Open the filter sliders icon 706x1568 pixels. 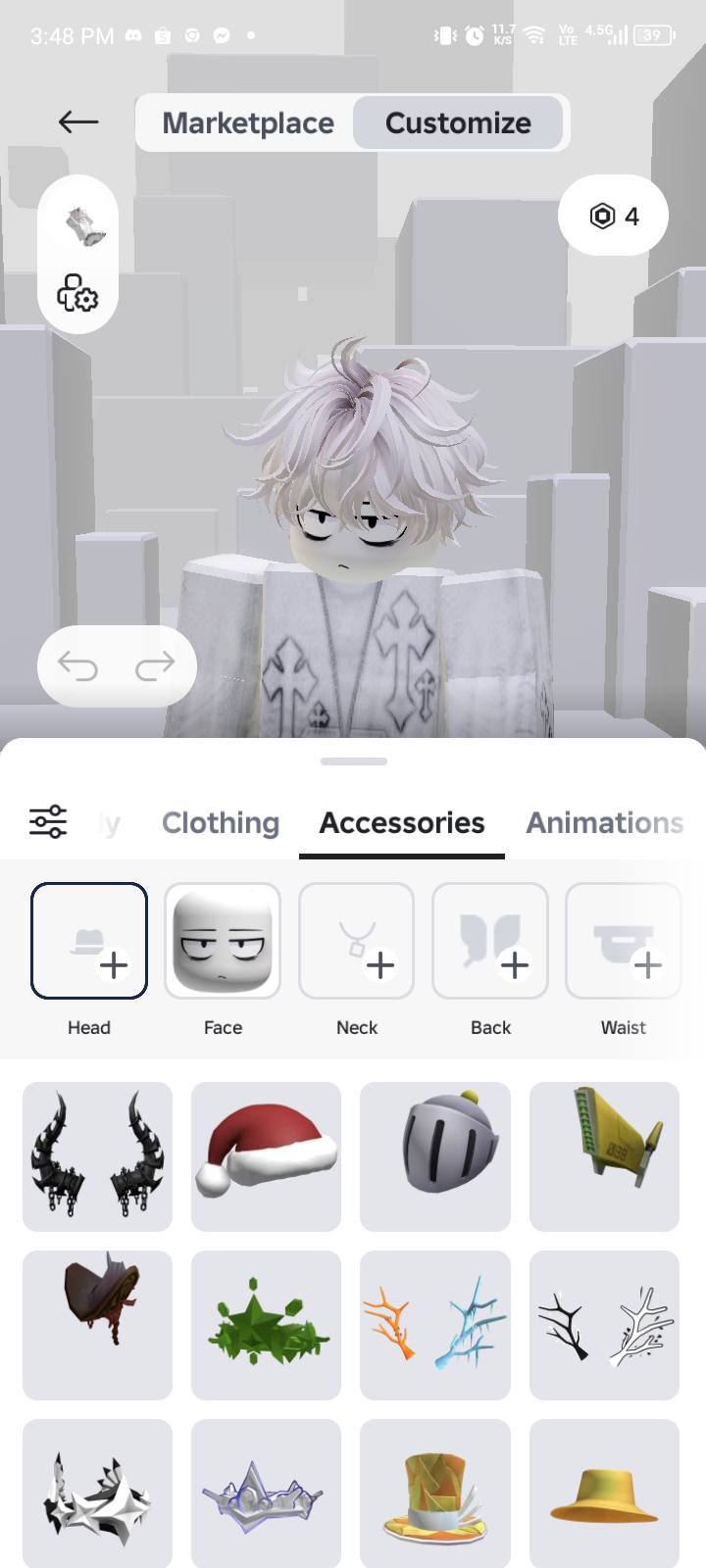point(48,821)
